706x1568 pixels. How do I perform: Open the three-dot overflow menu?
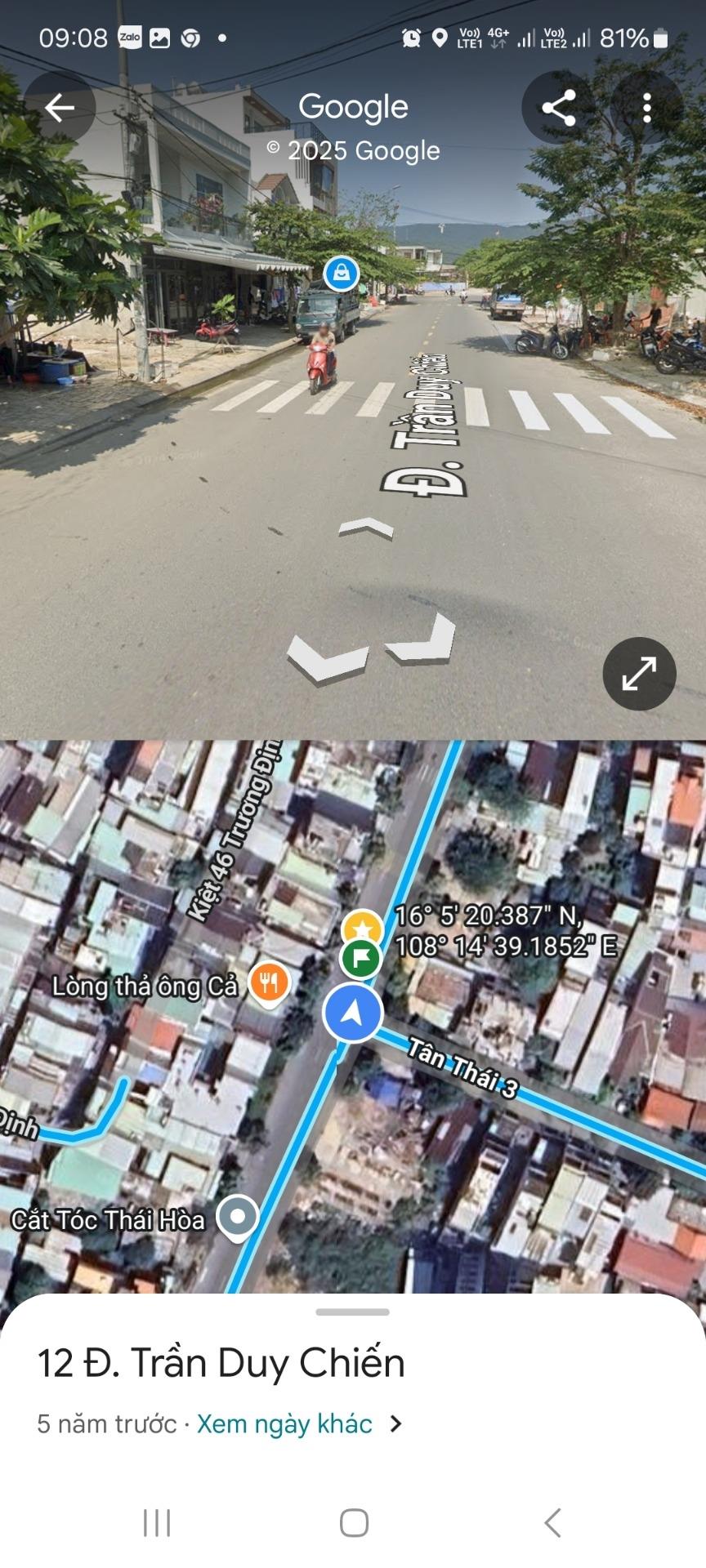646,108
